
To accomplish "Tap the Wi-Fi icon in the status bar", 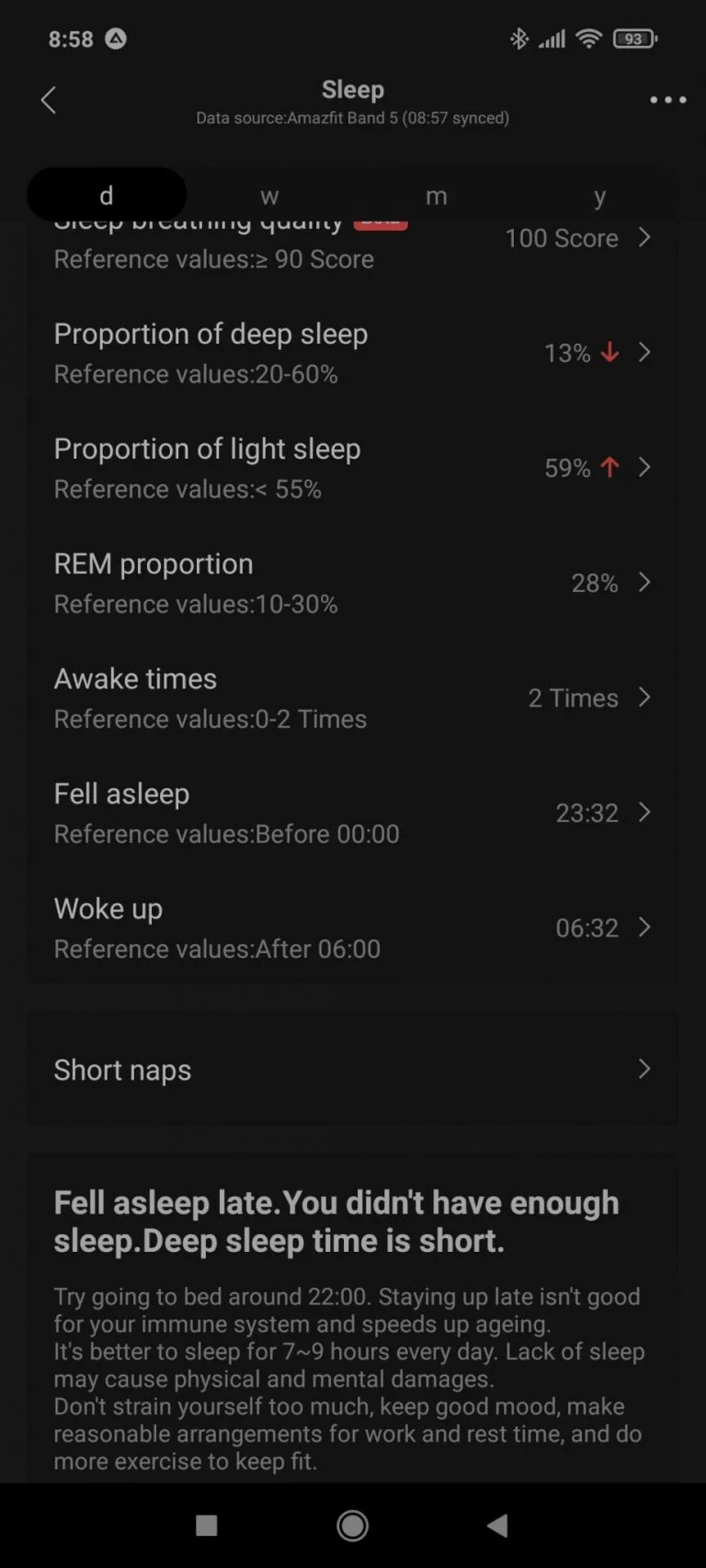I will click(x=588, y=39).
